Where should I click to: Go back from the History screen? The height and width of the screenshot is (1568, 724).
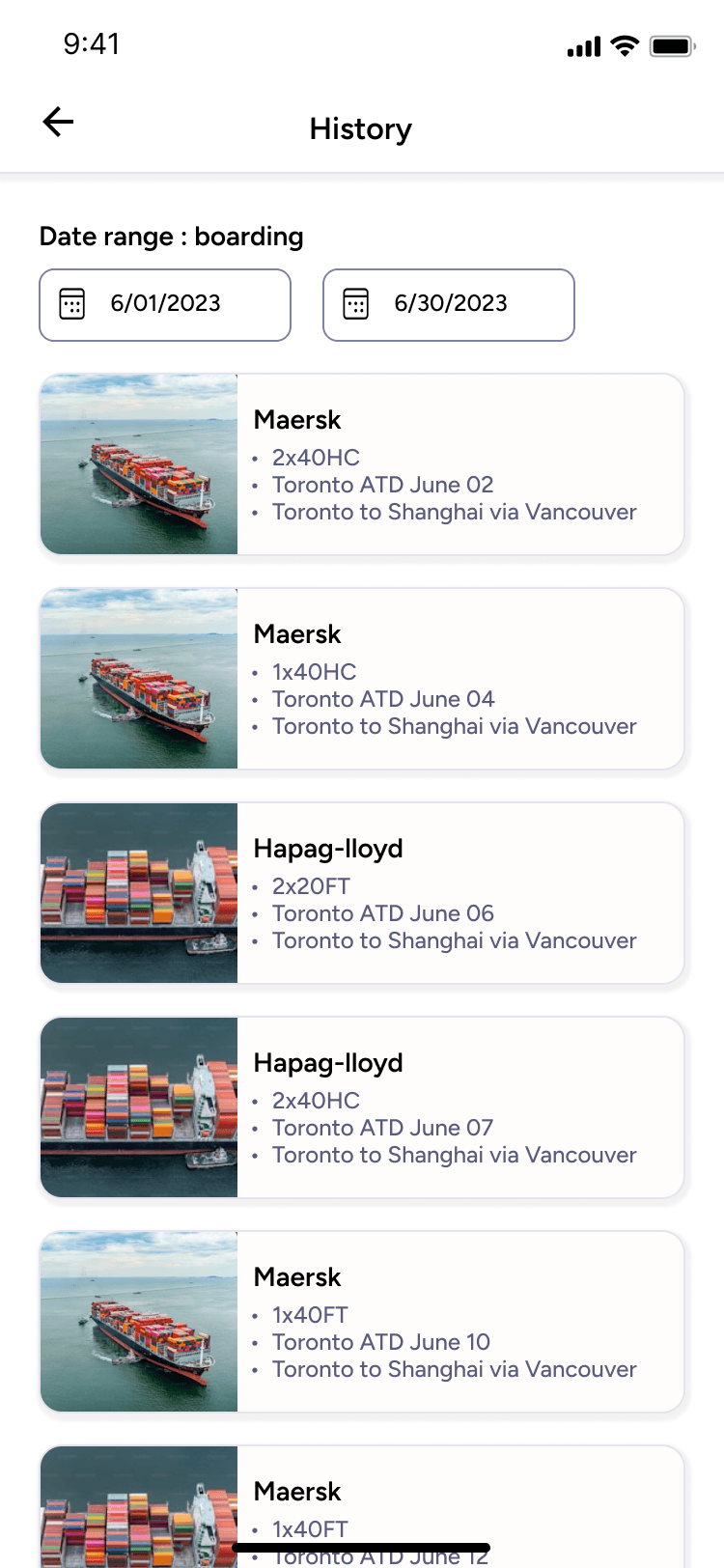(59, 122)
